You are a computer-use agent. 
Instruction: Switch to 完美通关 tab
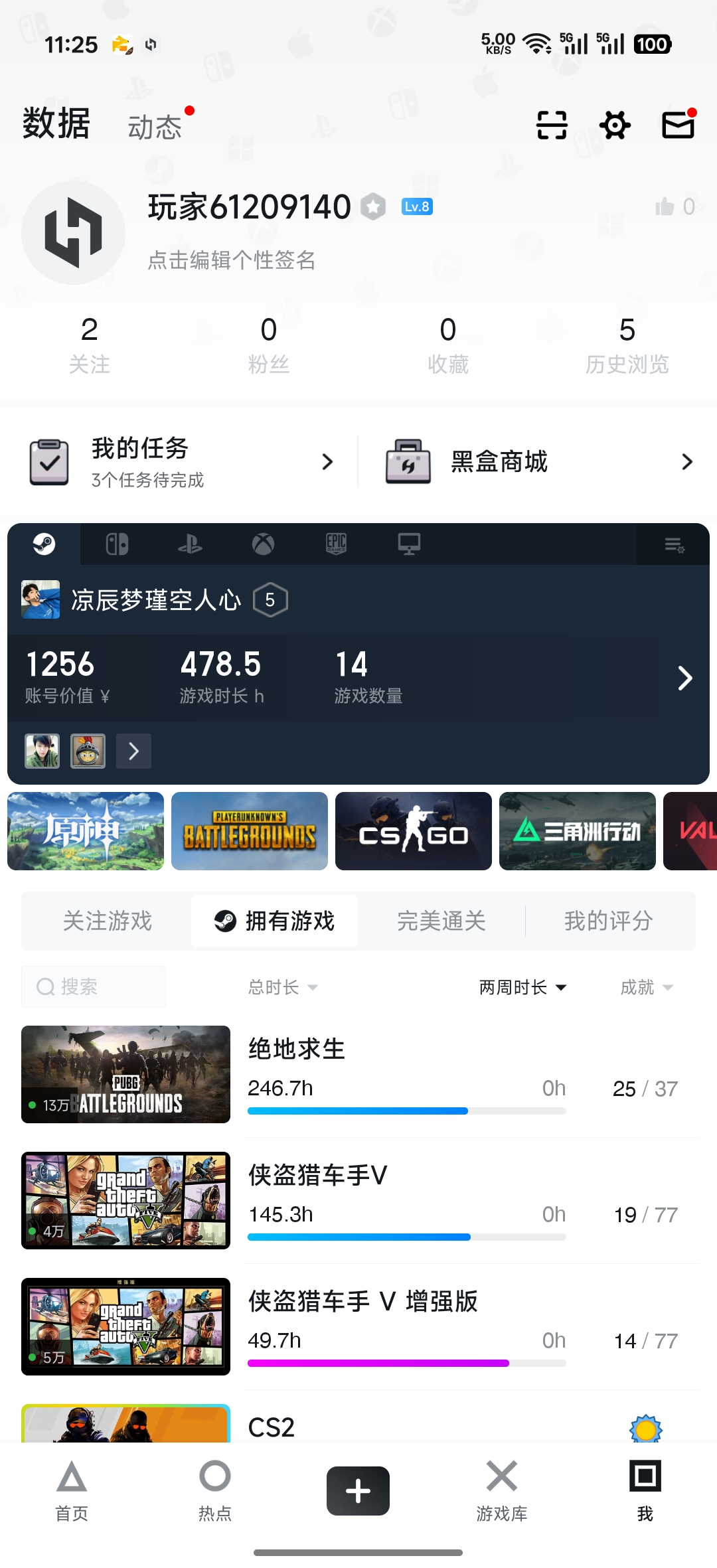click(x=441, y=921)
